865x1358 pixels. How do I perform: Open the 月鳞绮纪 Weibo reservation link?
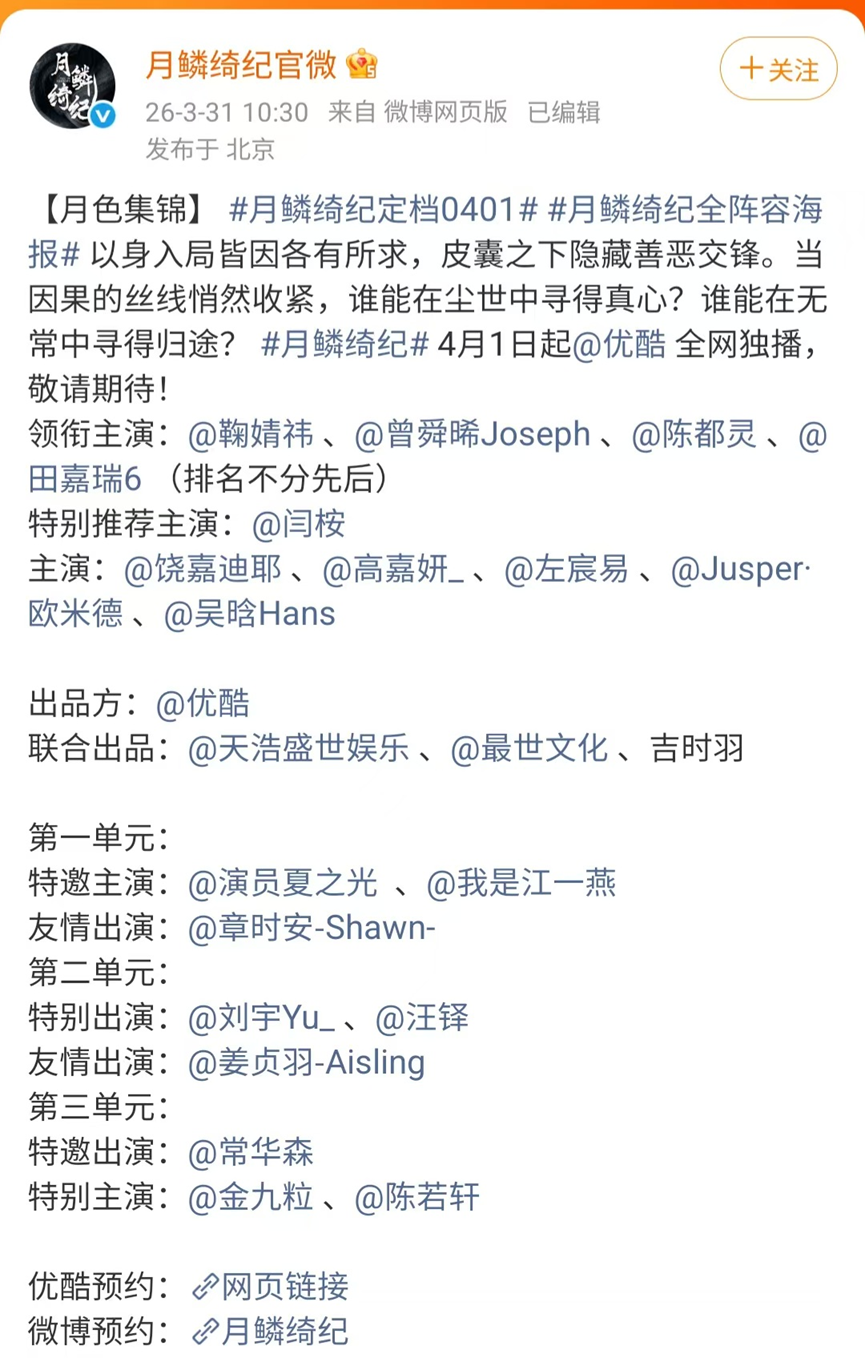click(x=270, y=1331)
